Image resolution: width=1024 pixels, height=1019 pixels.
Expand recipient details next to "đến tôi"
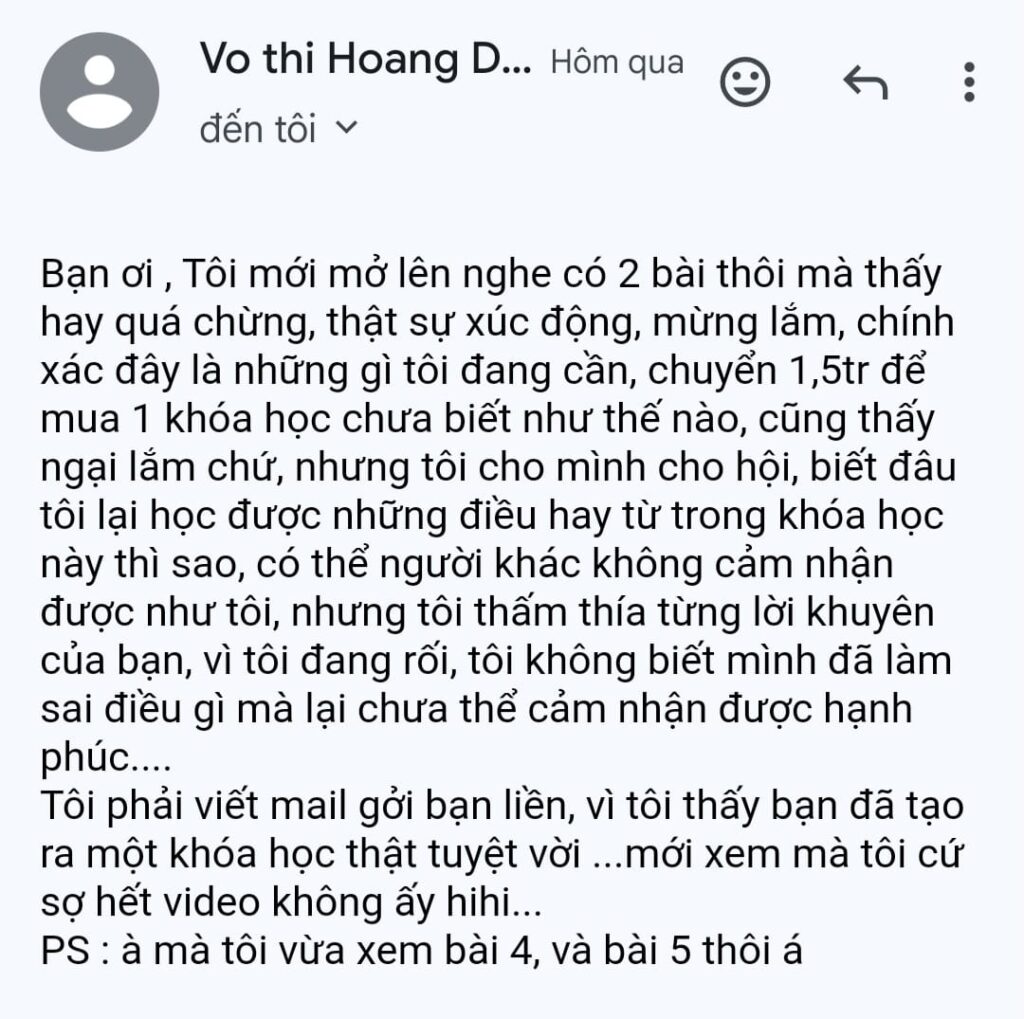345,128
